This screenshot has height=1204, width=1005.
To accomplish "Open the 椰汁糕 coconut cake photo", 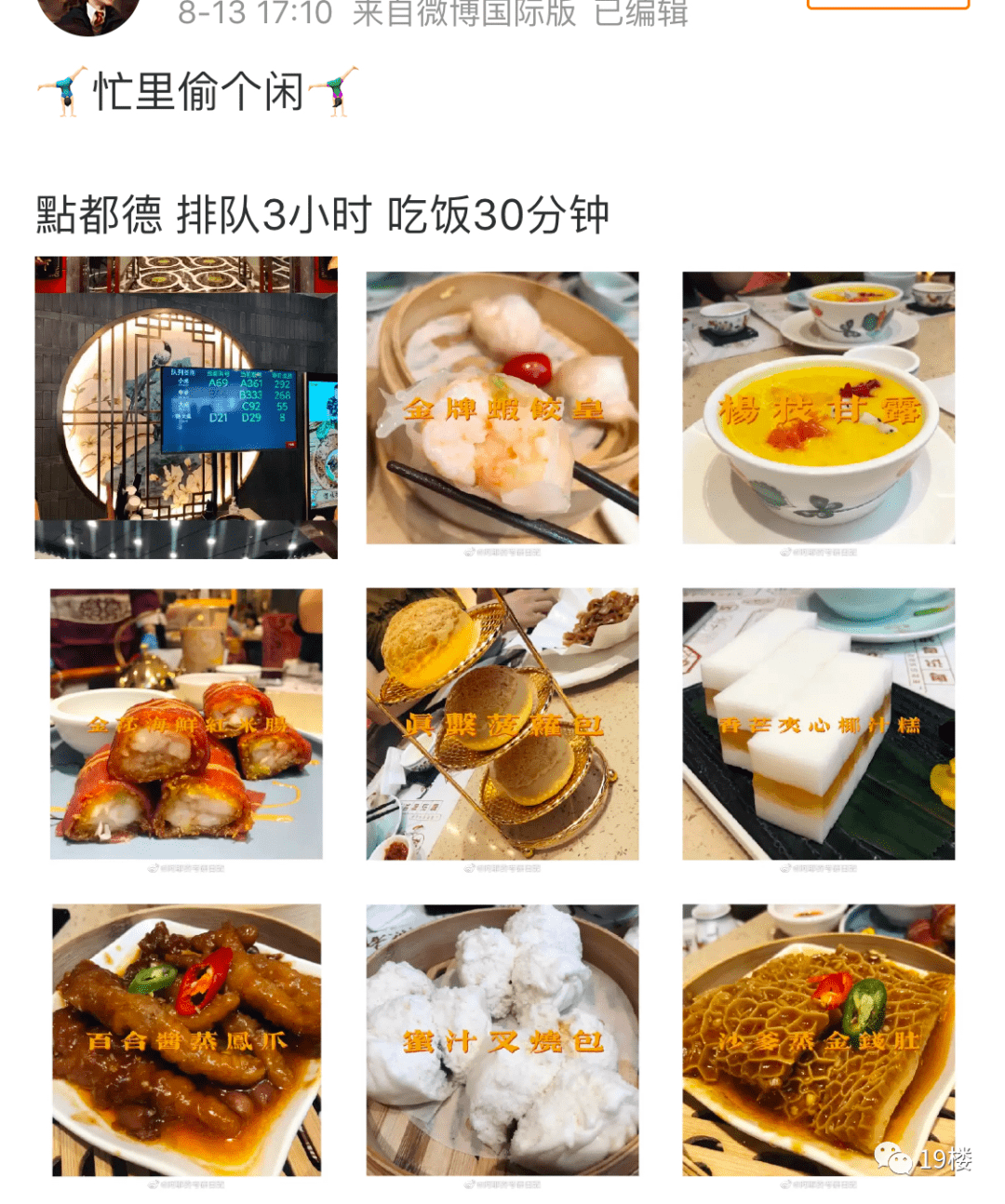I will click(818, 724).
